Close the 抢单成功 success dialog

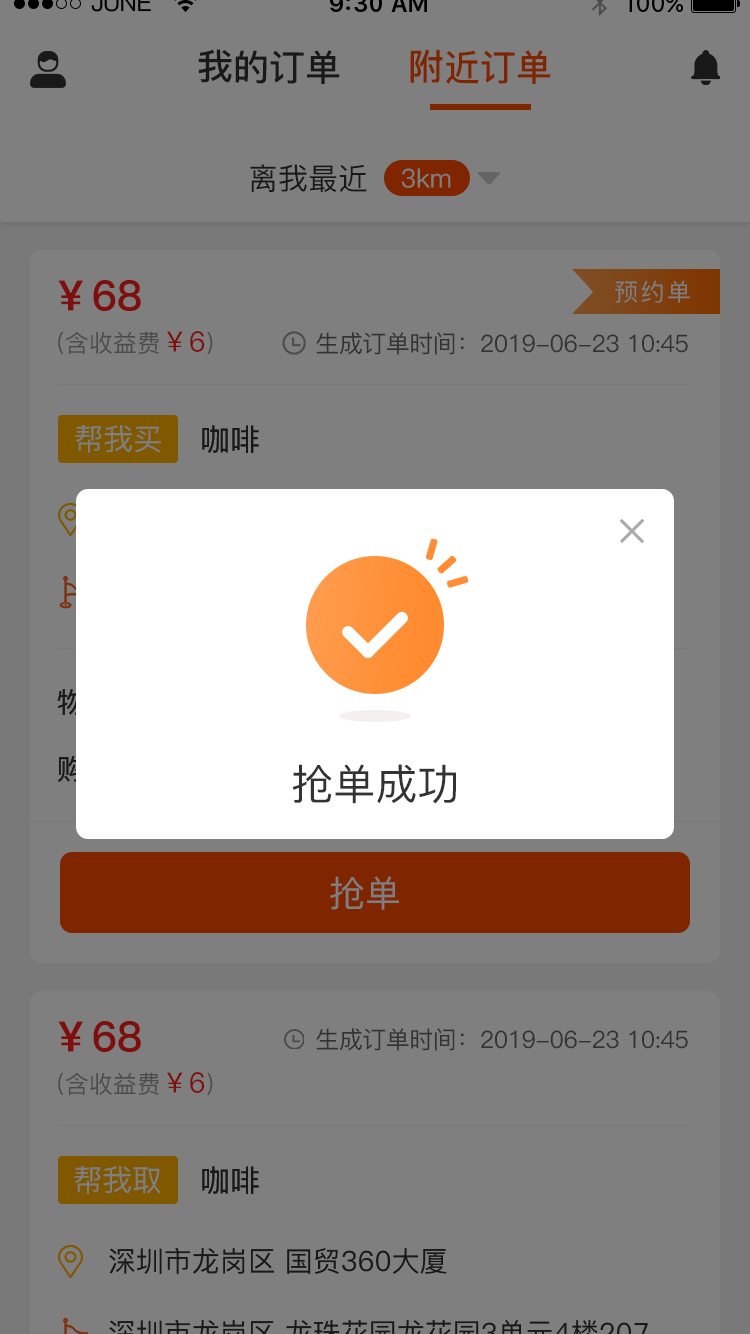pos(632,531)
